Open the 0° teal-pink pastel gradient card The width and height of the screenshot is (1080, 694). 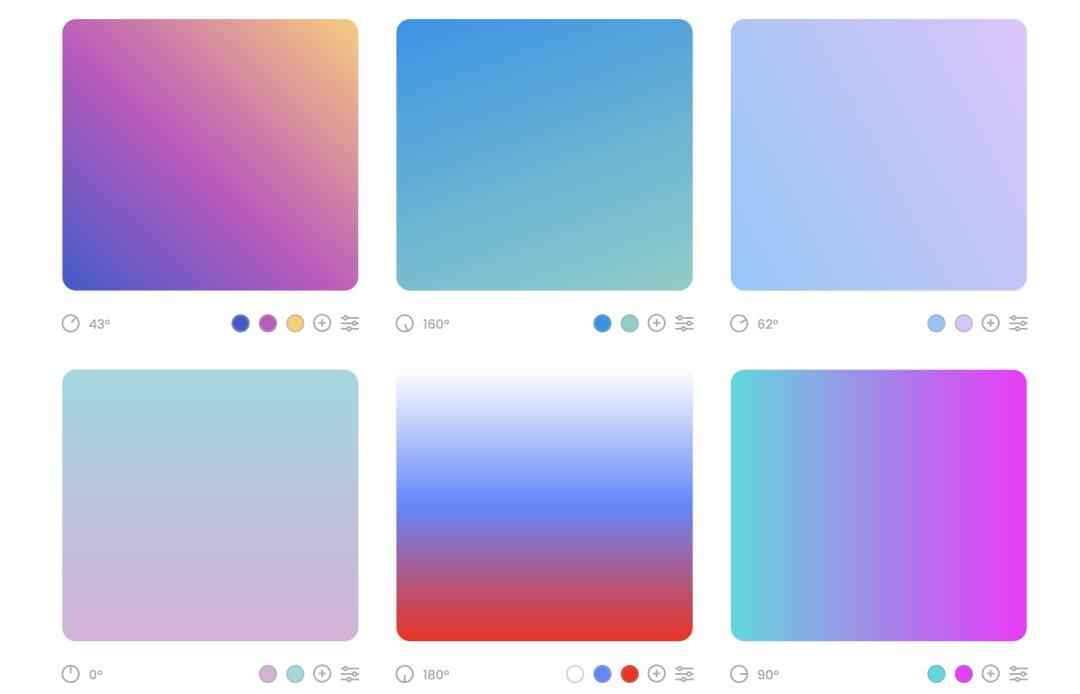click(210, 505)
